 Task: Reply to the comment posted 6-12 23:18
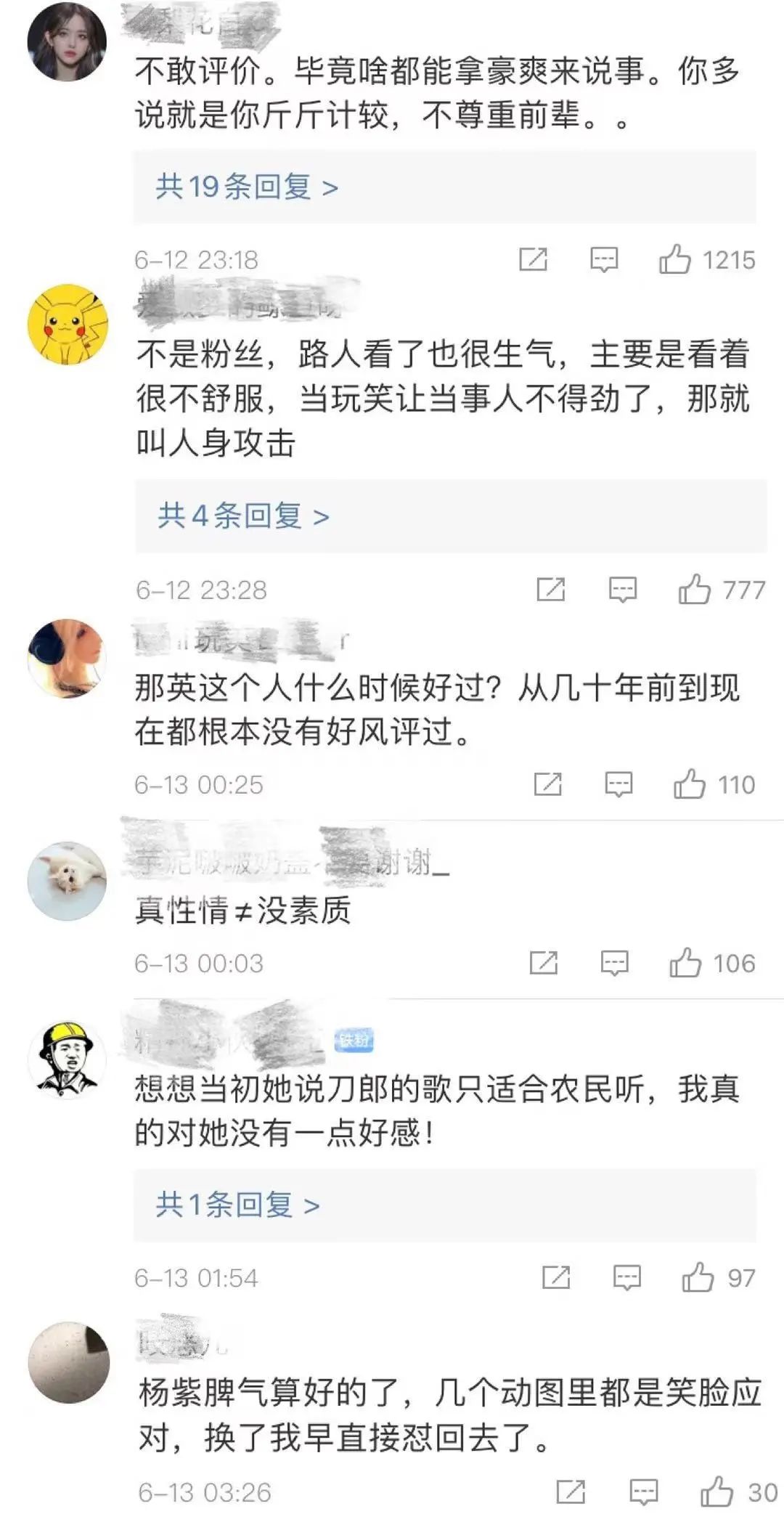coord(603,259)
